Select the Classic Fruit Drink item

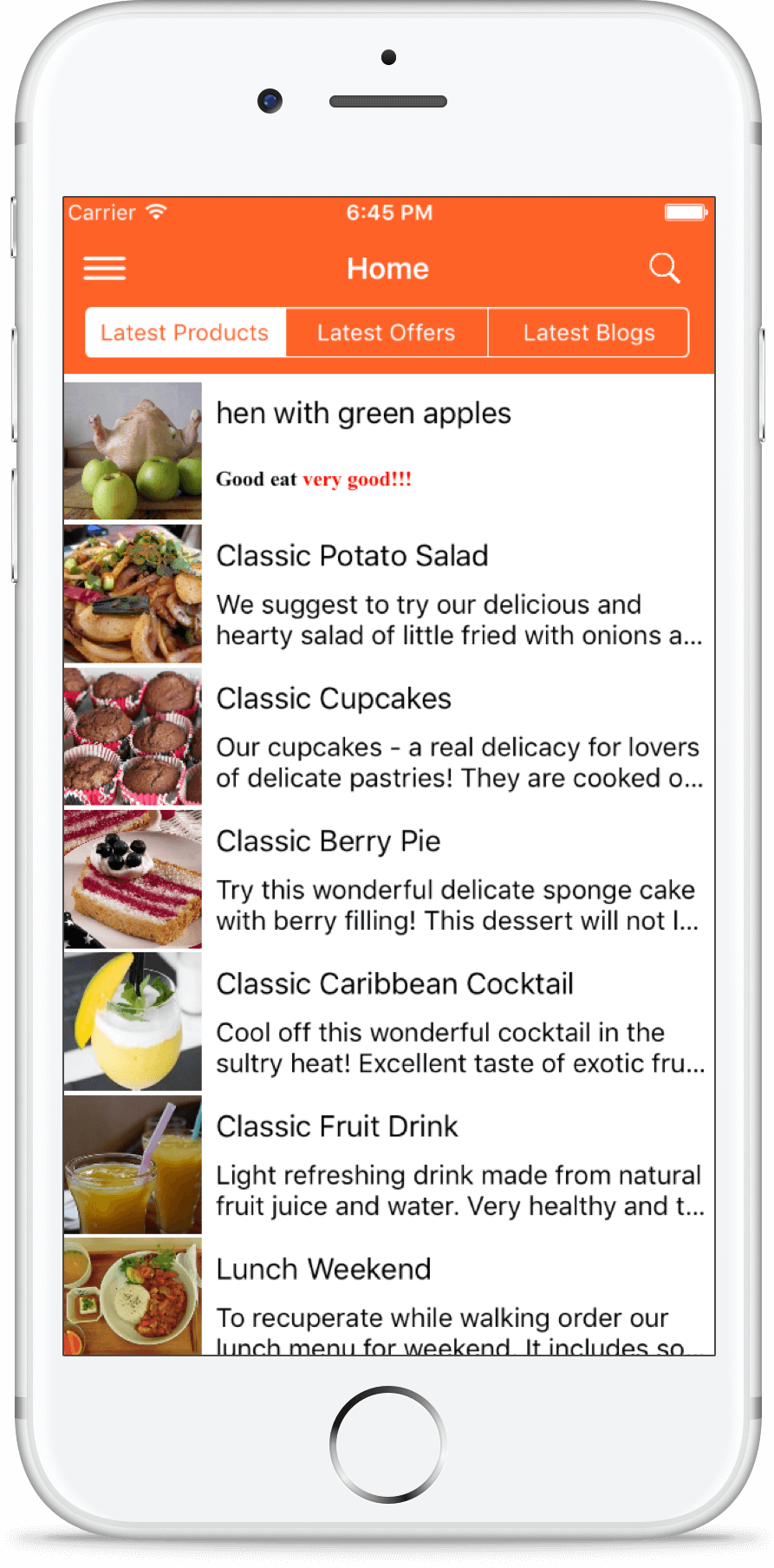point(389,1165)
